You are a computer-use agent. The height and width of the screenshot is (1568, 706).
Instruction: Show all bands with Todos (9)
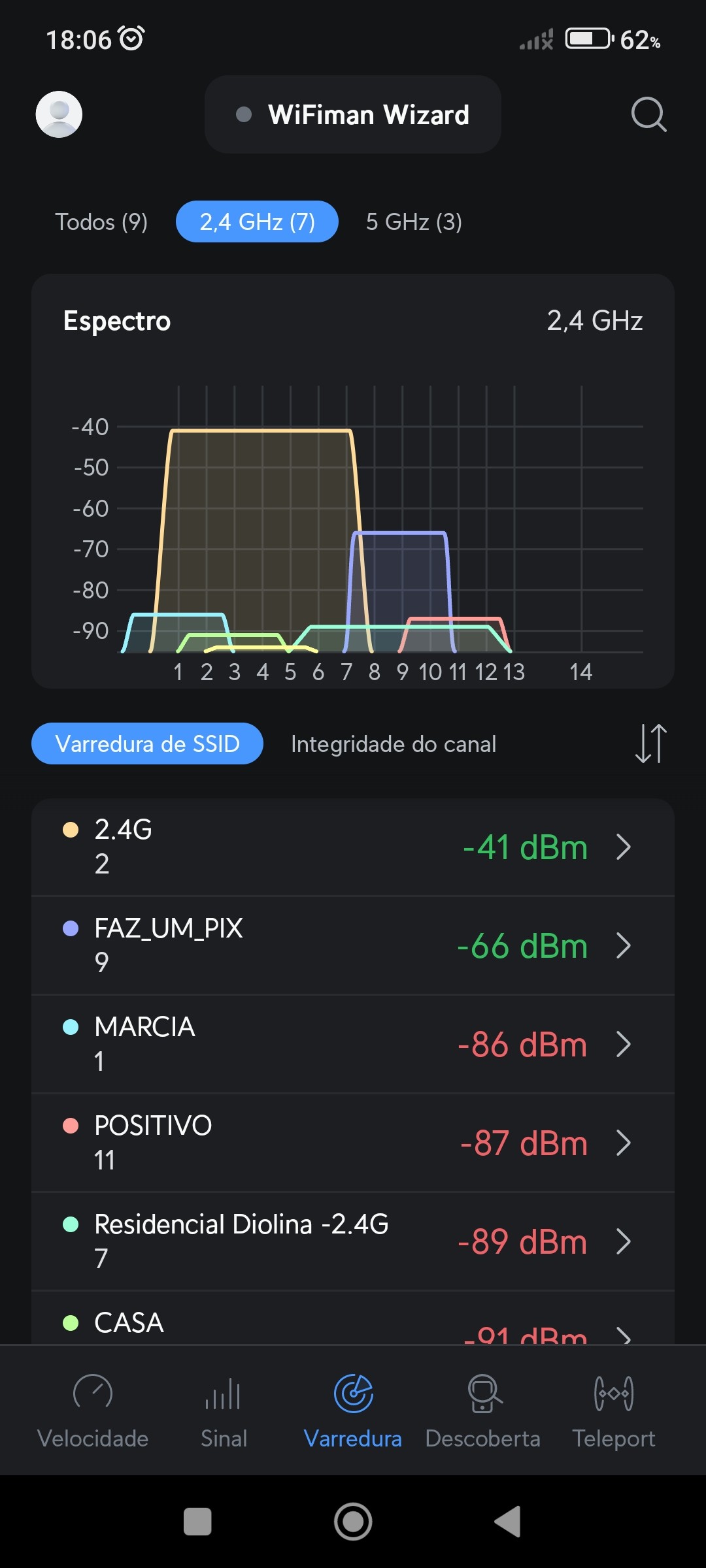click(x=101, y=222)
